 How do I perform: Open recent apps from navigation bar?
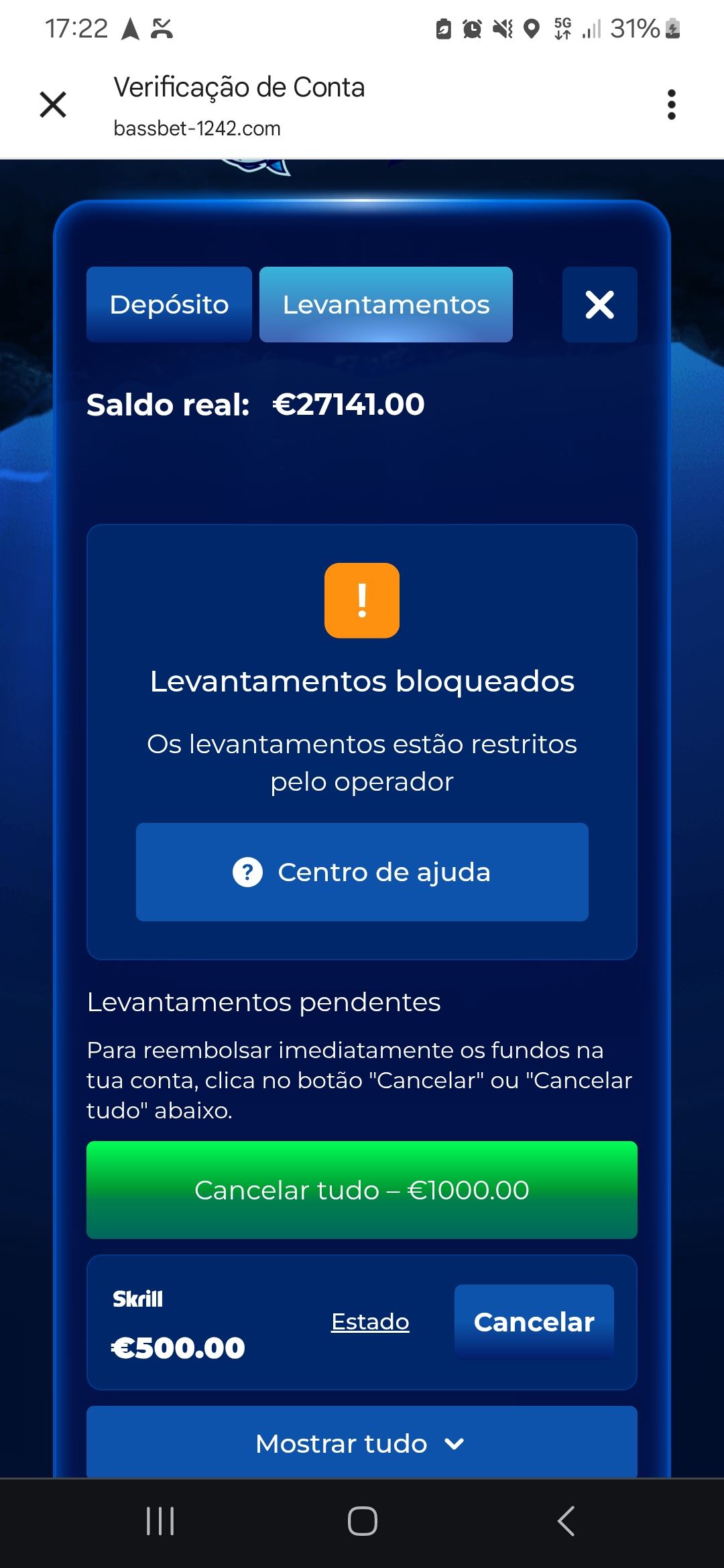pyautogui.click(x=160, y=1521)
